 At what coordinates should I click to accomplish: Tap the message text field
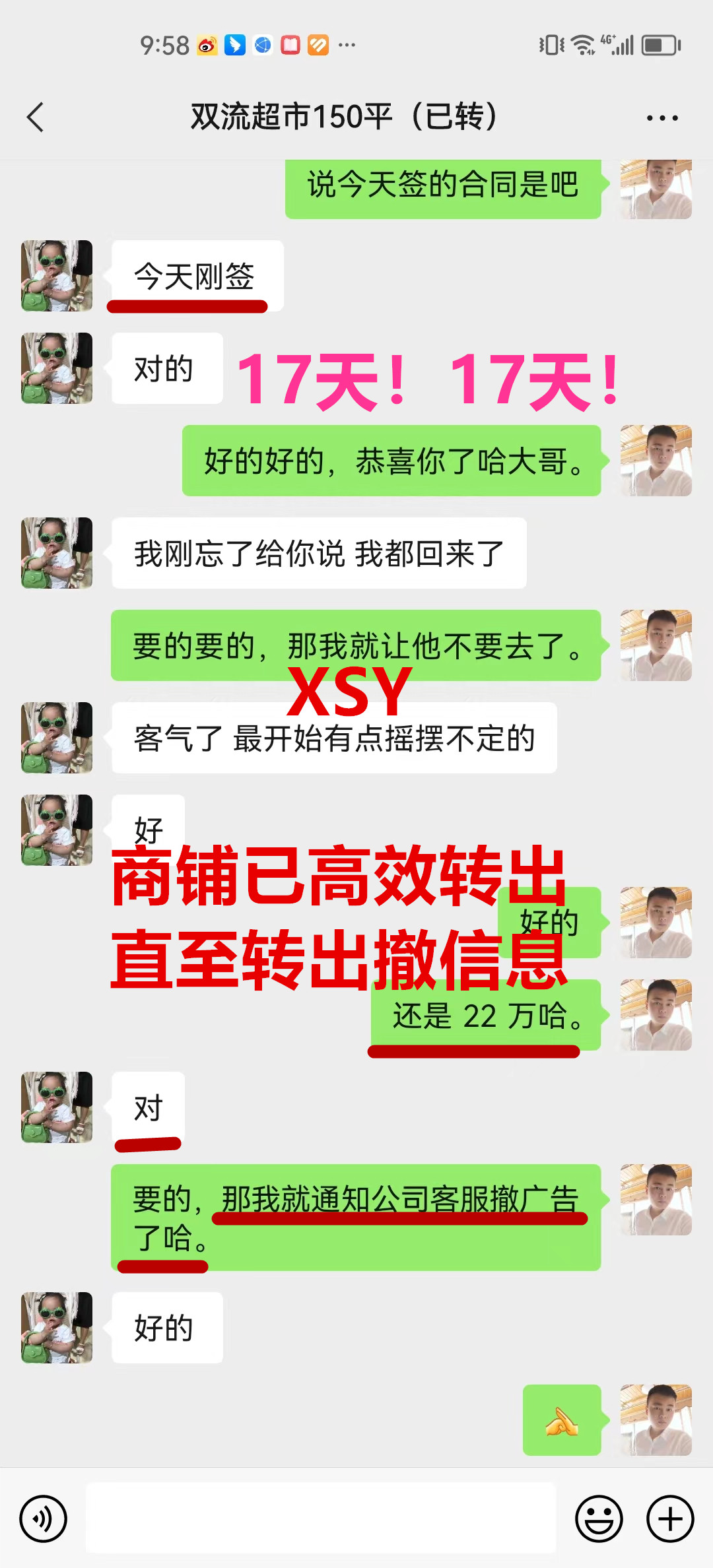[321, 1519]
